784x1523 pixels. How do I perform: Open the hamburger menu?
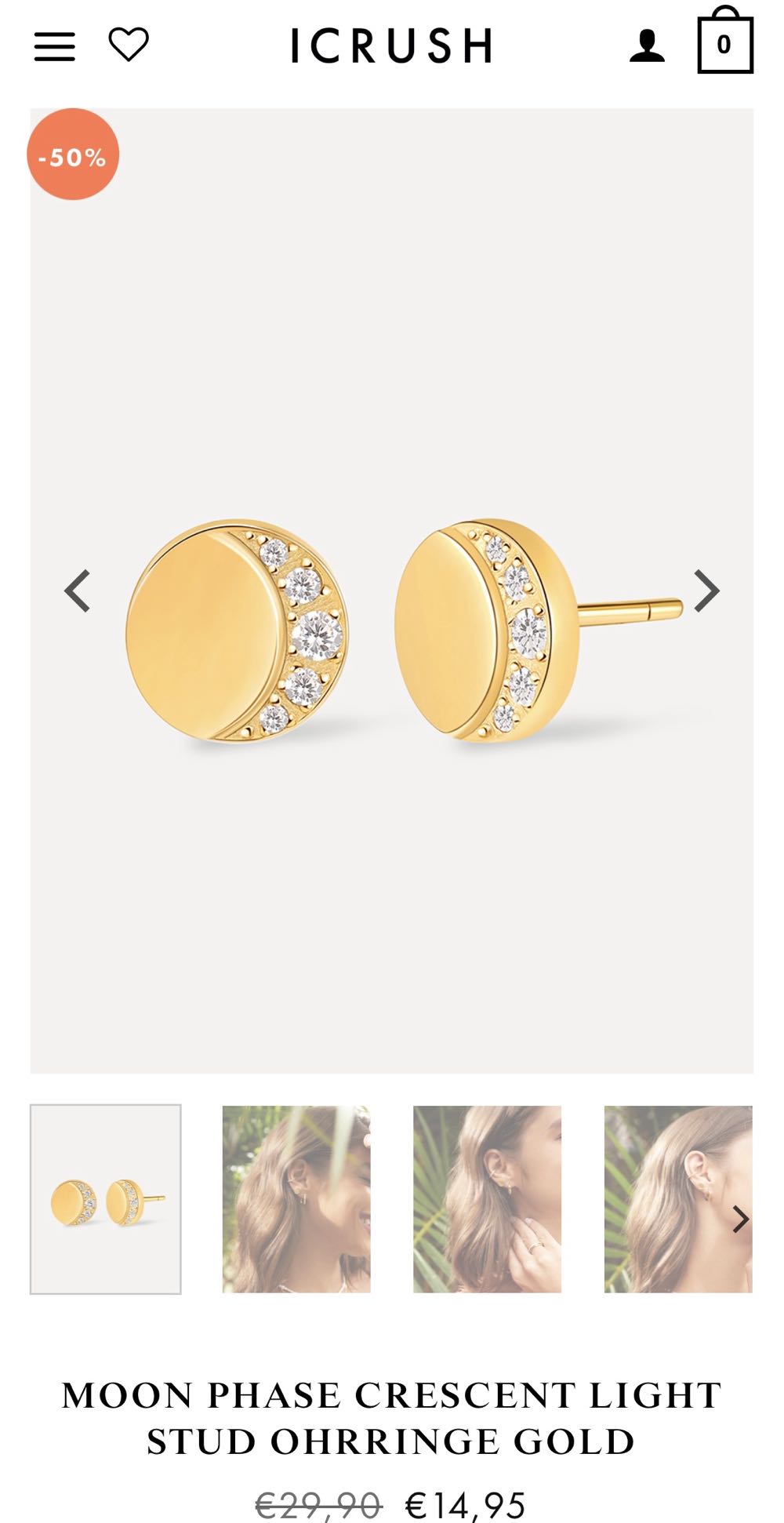[55, 46]
